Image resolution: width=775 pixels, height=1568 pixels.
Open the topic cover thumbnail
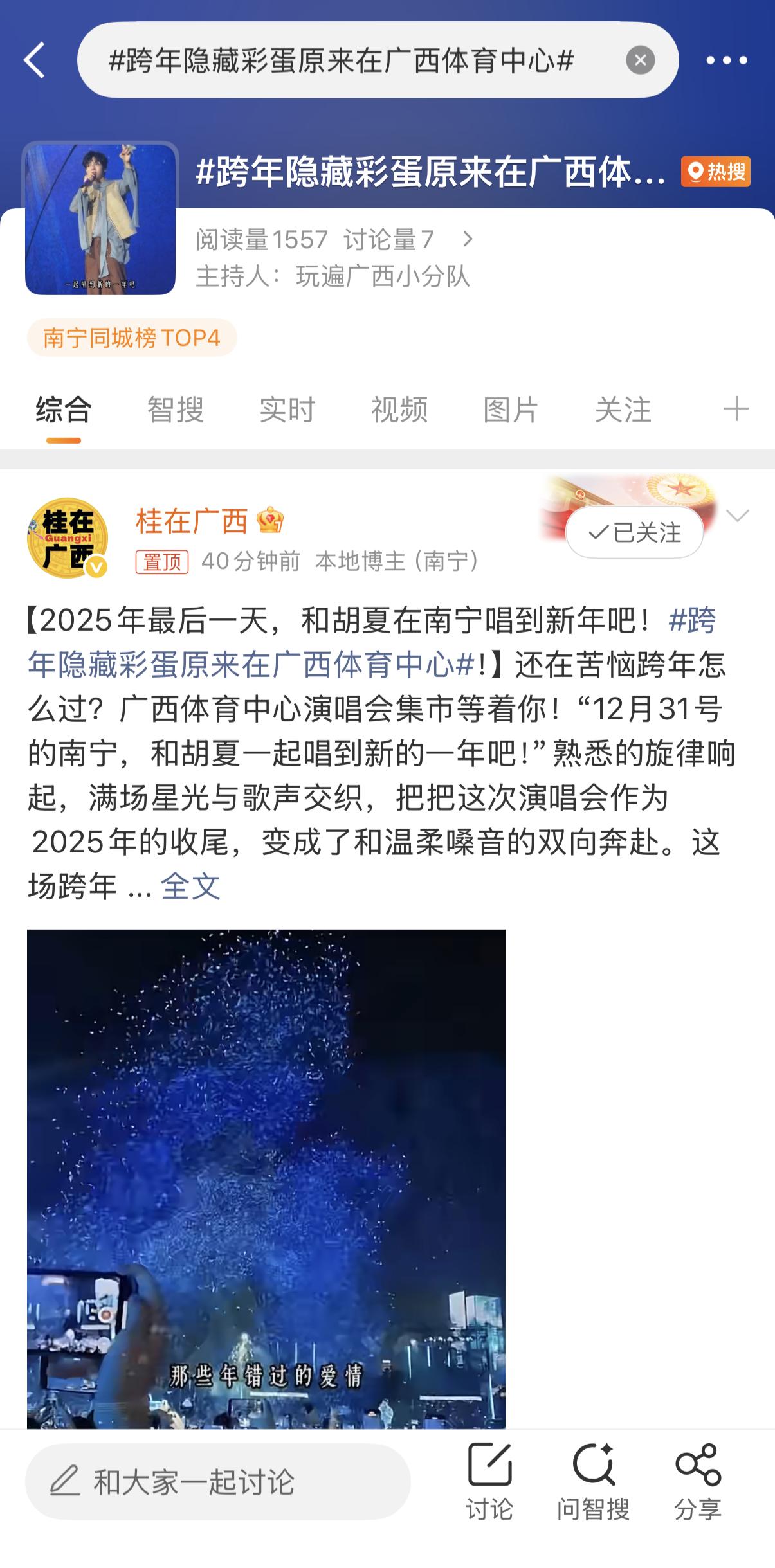[100, 219]
